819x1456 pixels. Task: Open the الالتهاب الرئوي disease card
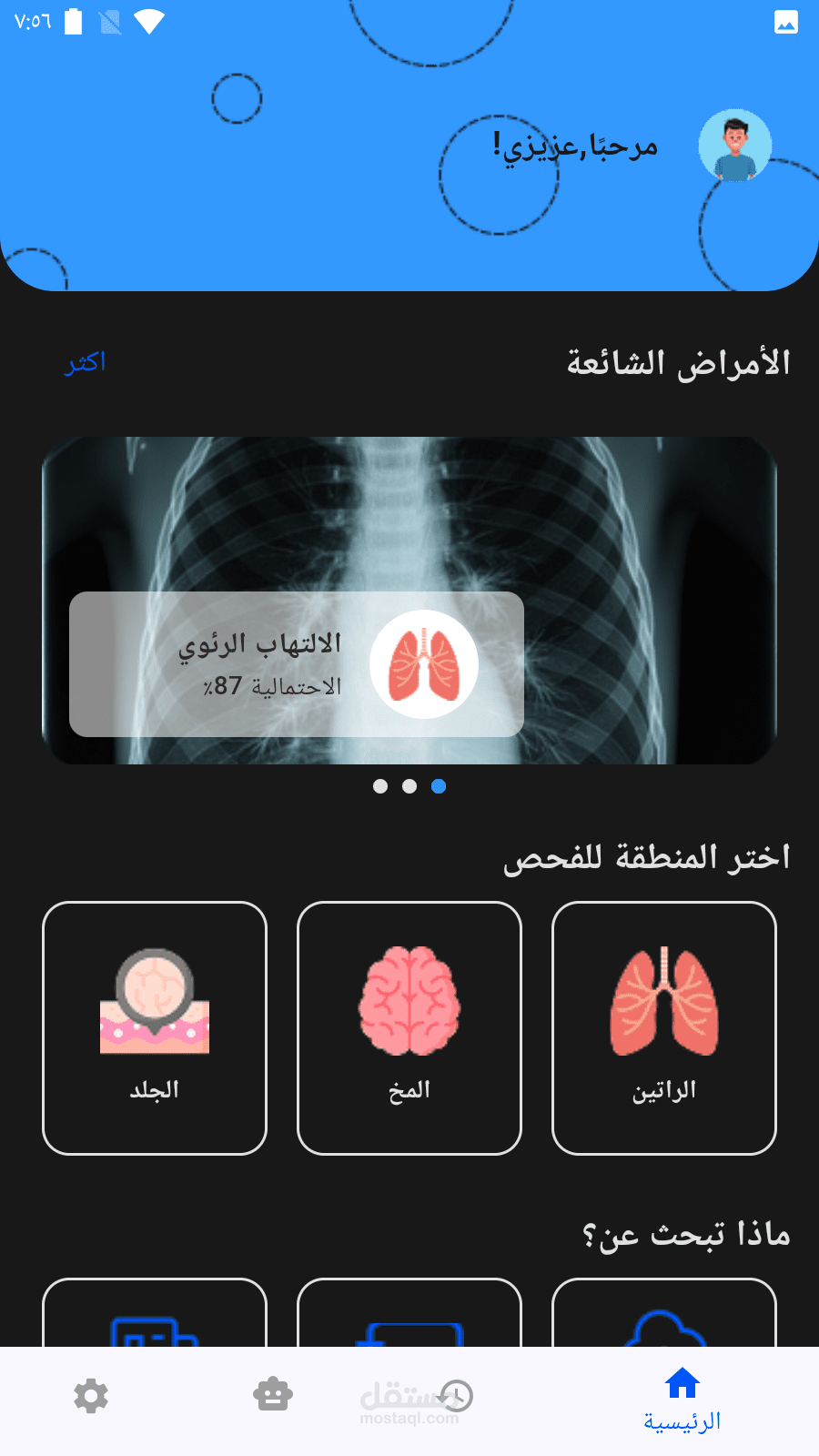[297, 664]
